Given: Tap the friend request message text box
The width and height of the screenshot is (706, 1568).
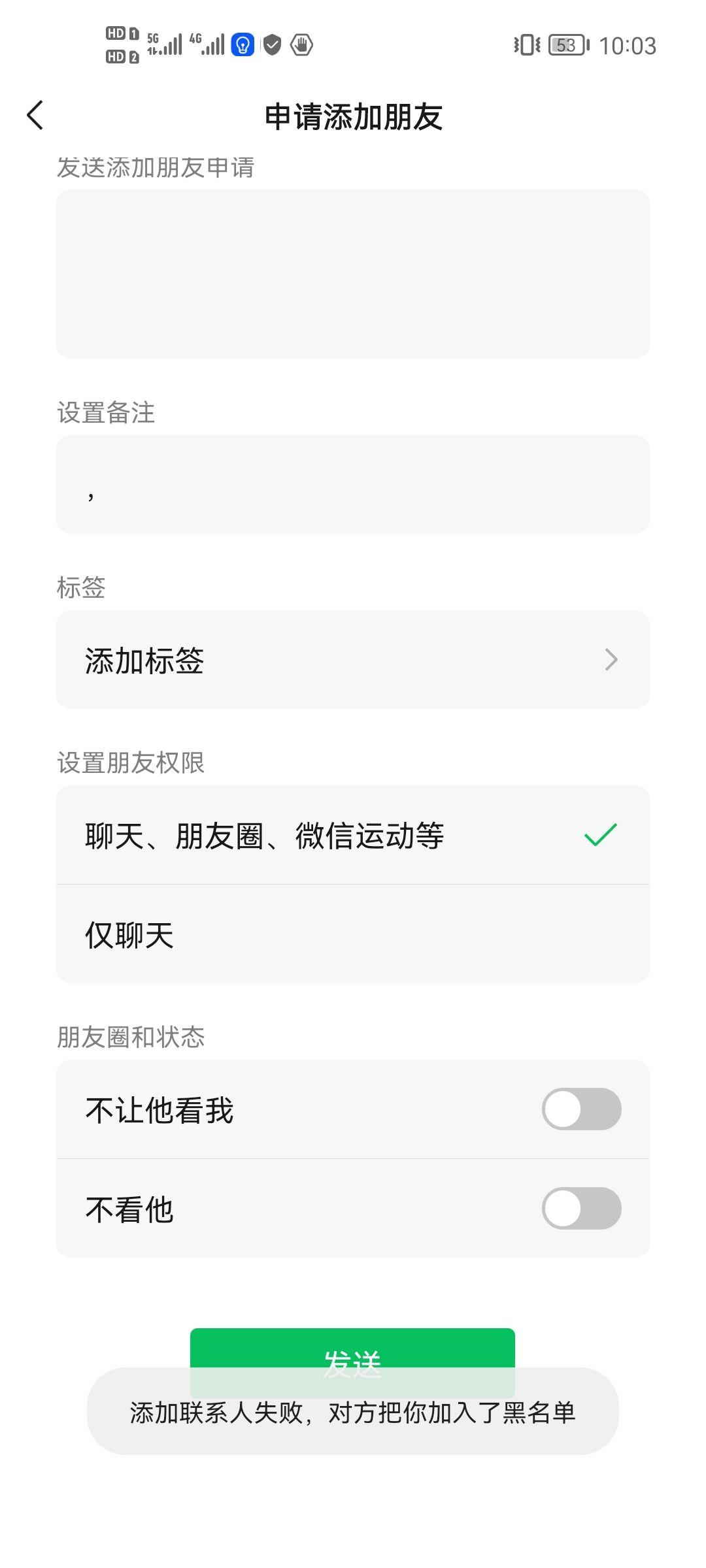Looking at the screenshot, I should (x=353, y=274).
